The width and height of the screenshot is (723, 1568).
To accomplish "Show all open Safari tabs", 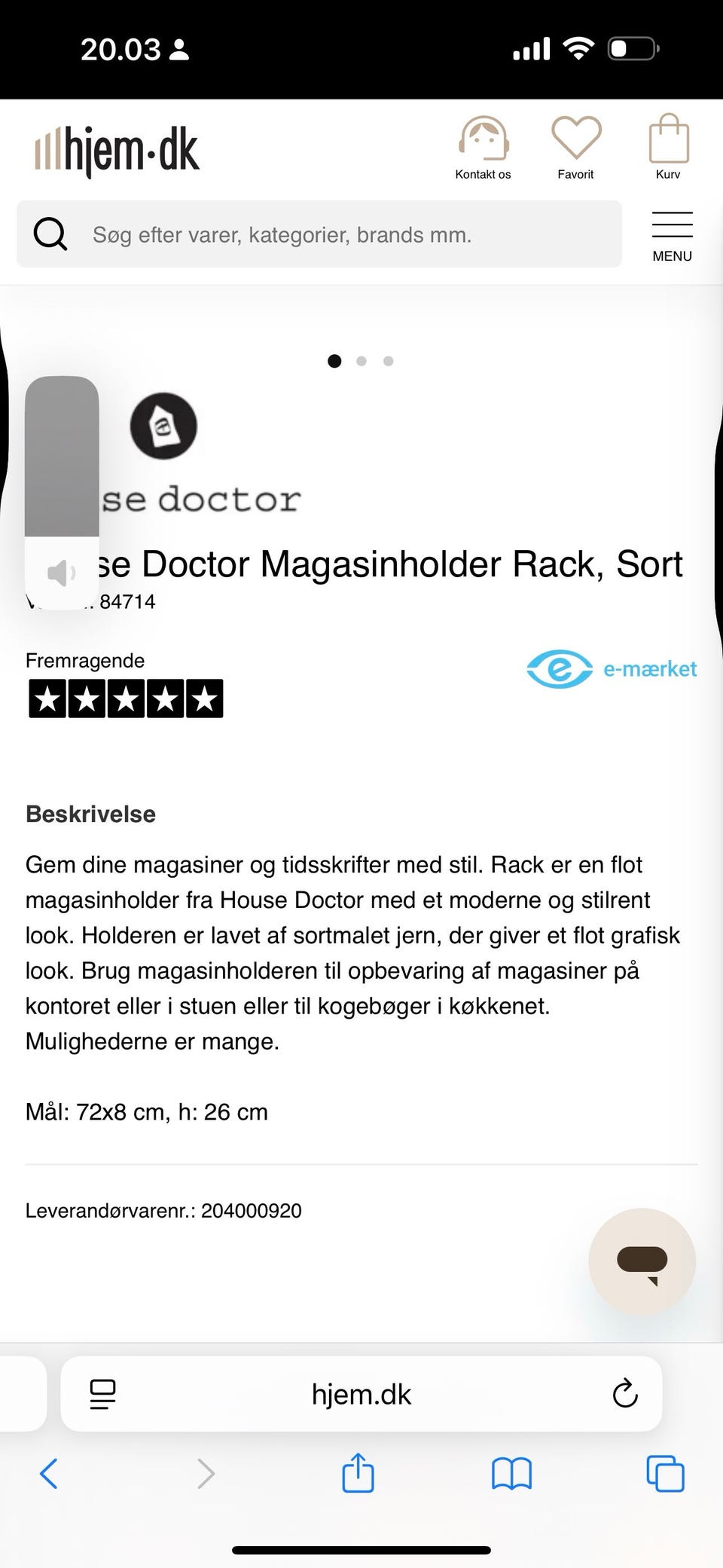I will tap(664, 1475).
